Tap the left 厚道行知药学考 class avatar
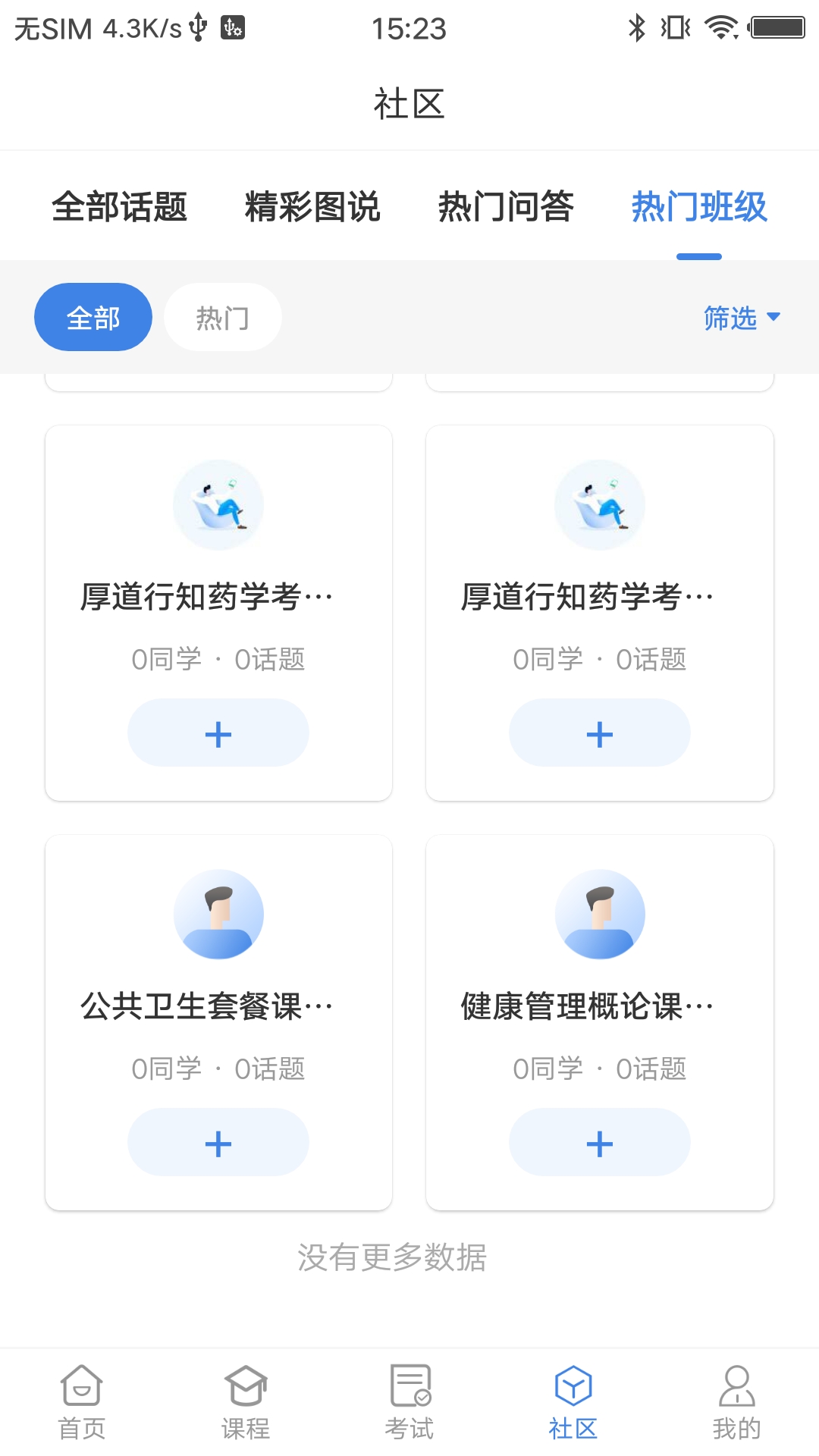The height and width of the screenshot is (1456, 819). tap(218, 505)
